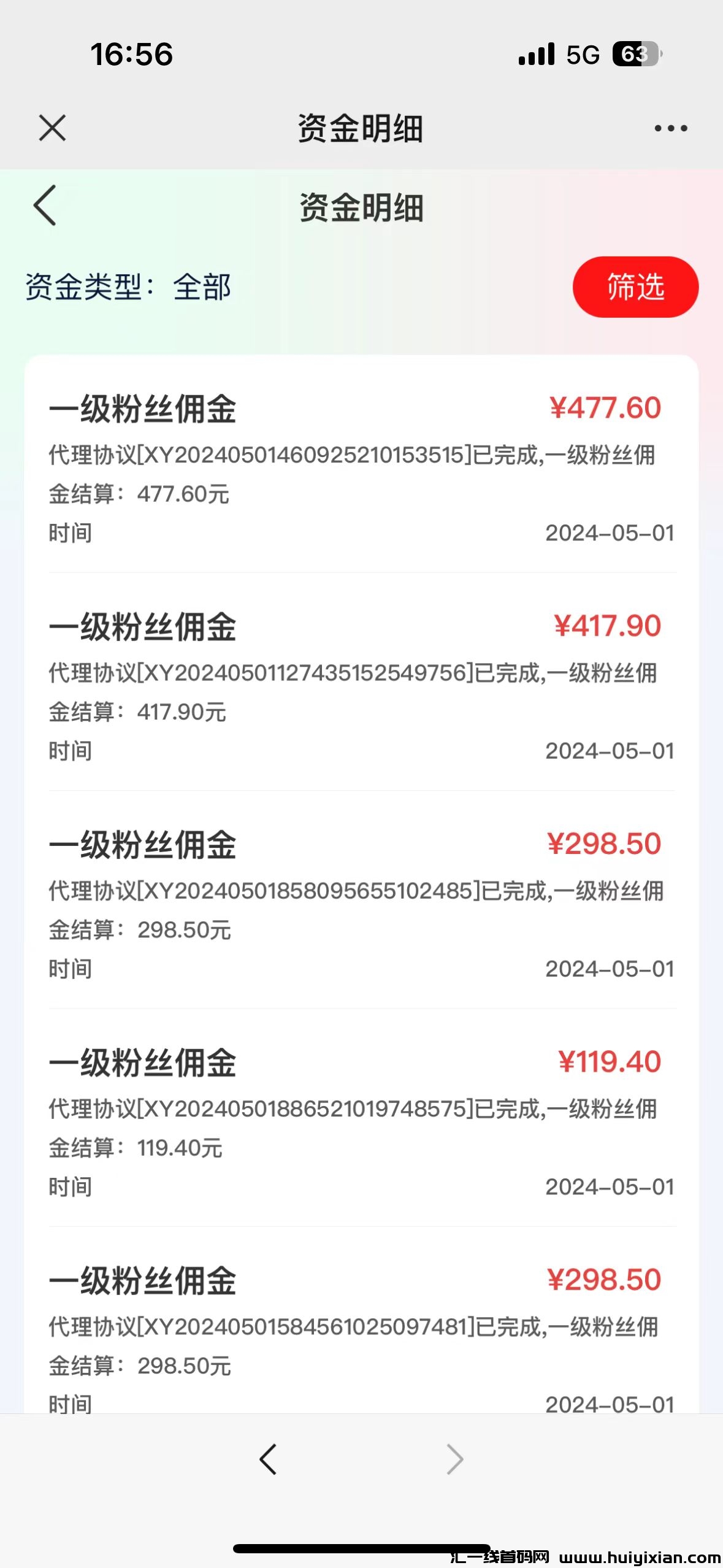Navigate back with bottom browser arrow
723x1568 pixels.
[x=268, y=1459]
